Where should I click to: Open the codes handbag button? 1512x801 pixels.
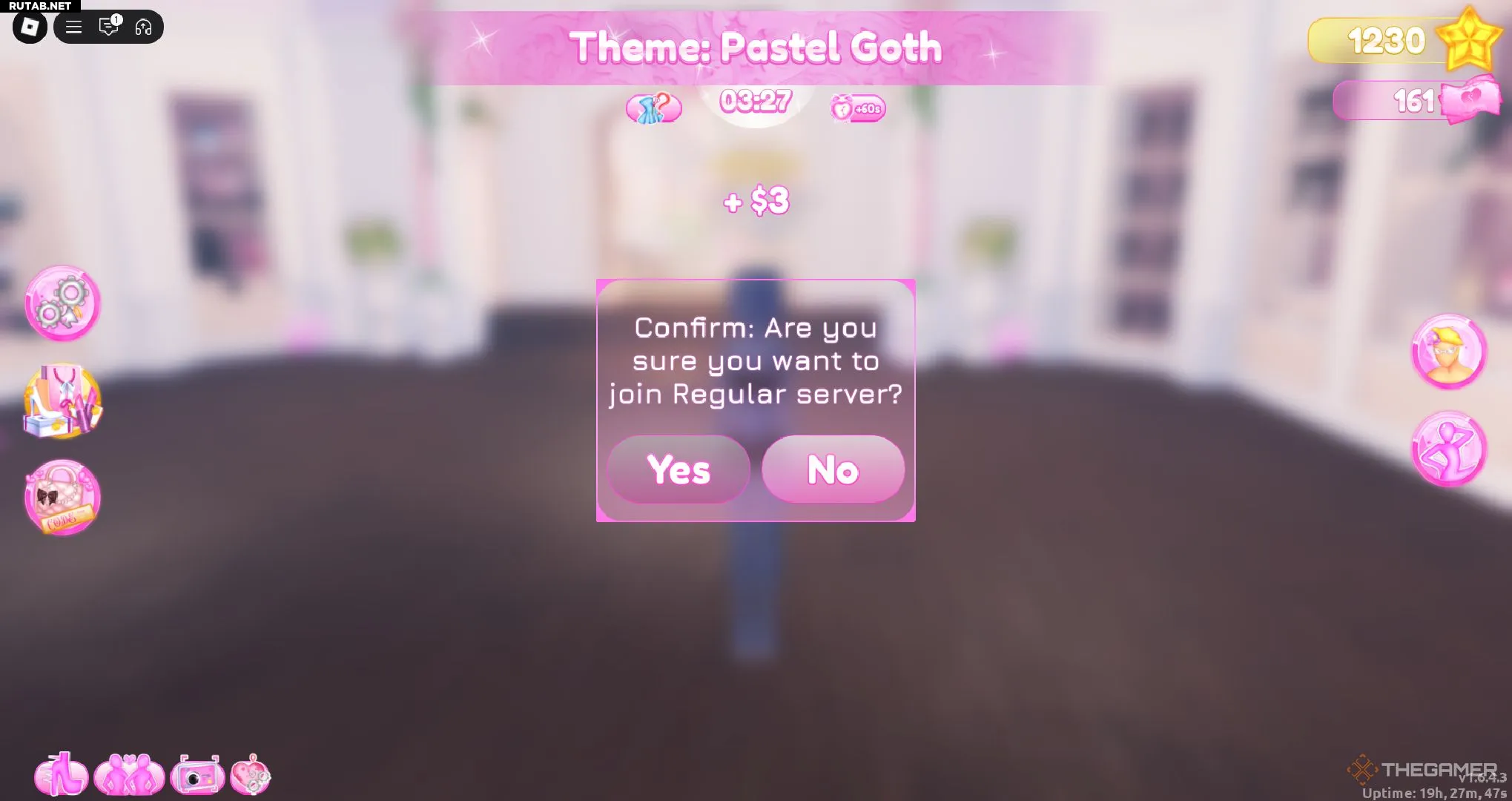tap(63, 498)
